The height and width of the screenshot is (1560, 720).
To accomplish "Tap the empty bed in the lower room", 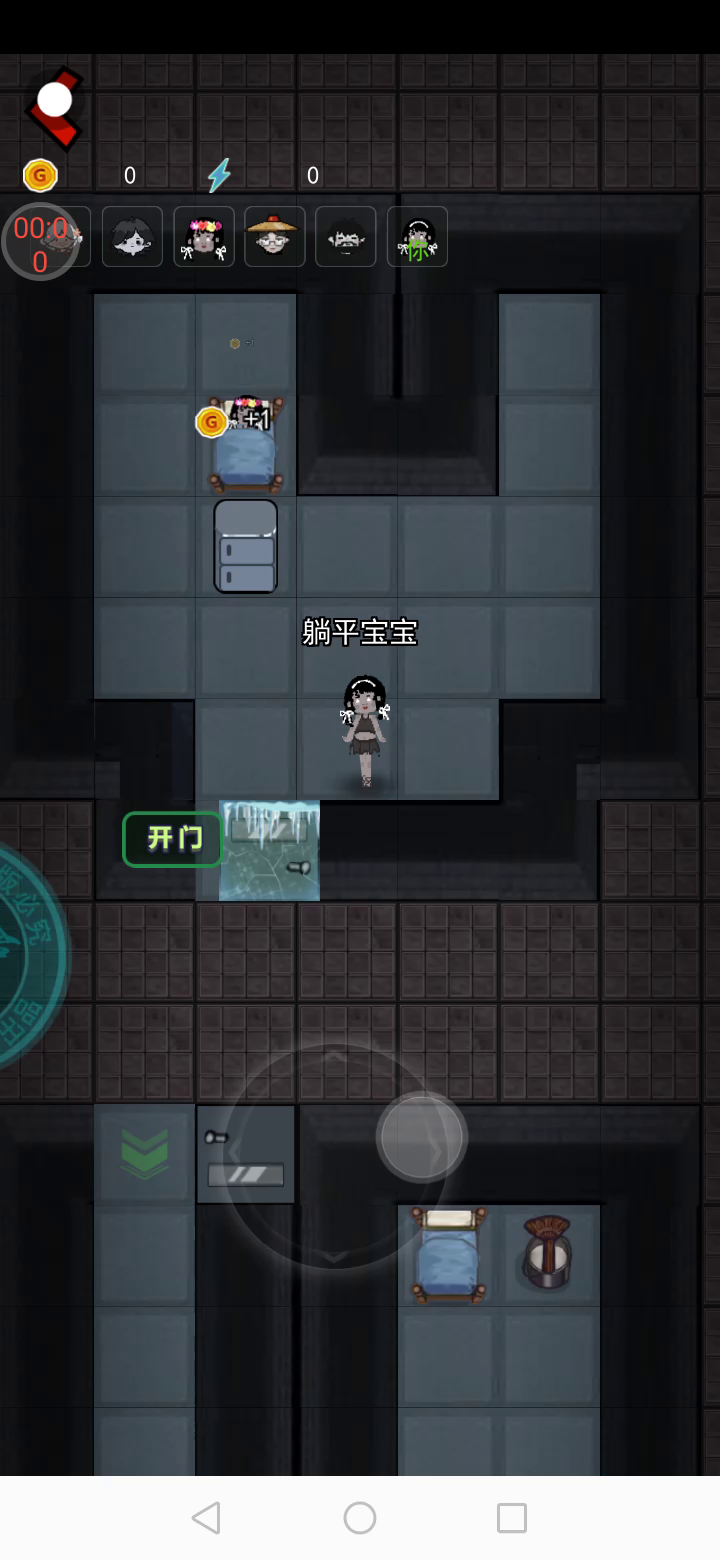I will 448,1253.
